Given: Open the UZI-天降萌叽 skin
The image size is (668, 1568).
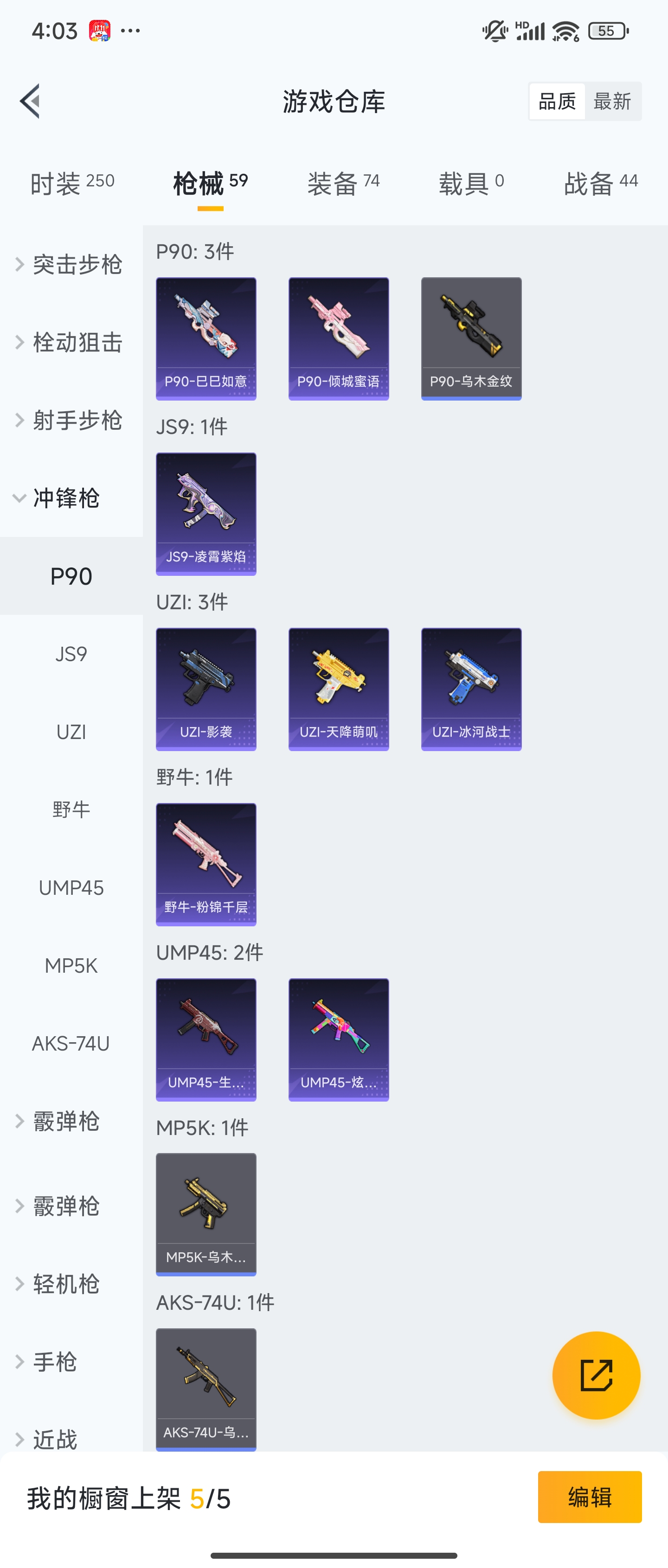Looking at the screenshot, I should click(339, 688).
